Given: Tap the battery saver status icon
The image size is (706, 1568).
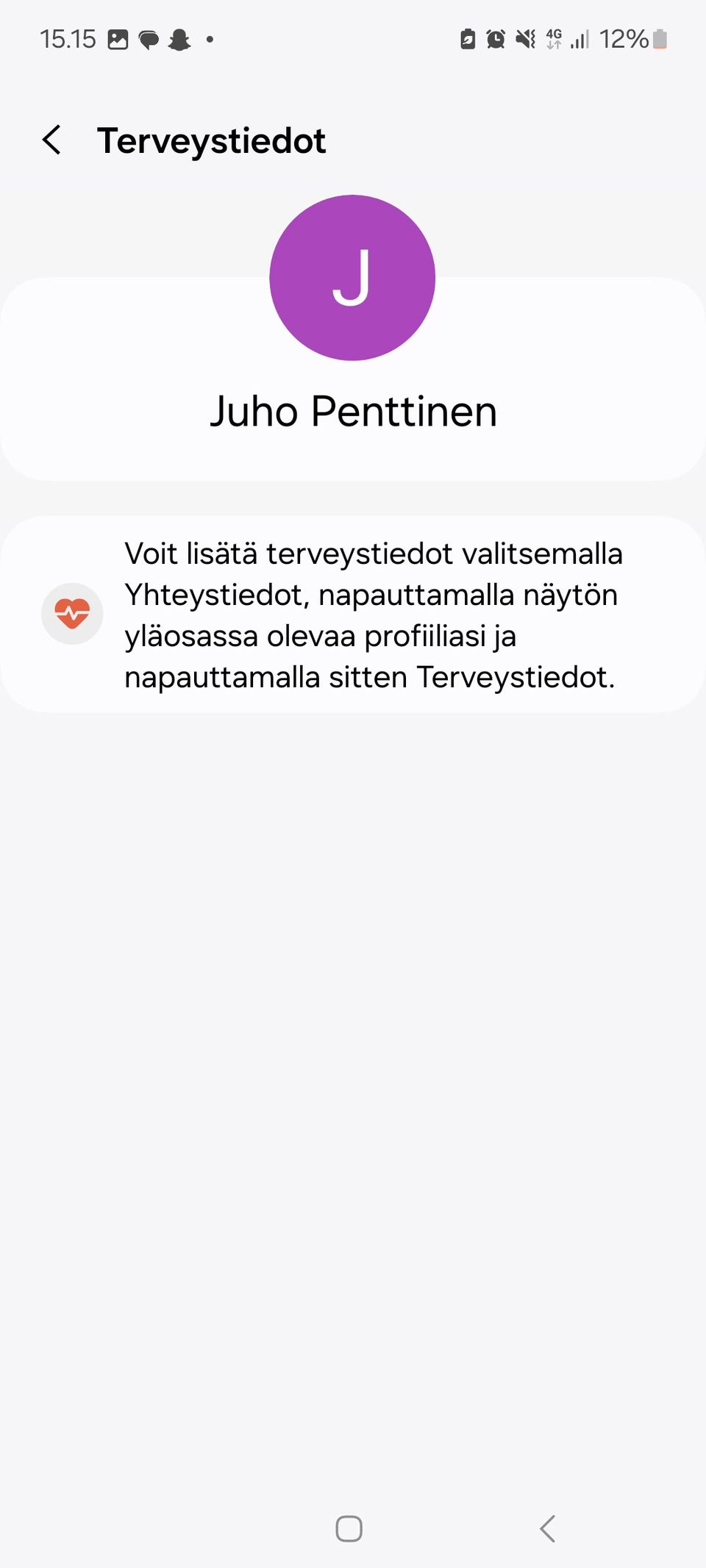Looking at the screenshot, I should click(468, 40).
